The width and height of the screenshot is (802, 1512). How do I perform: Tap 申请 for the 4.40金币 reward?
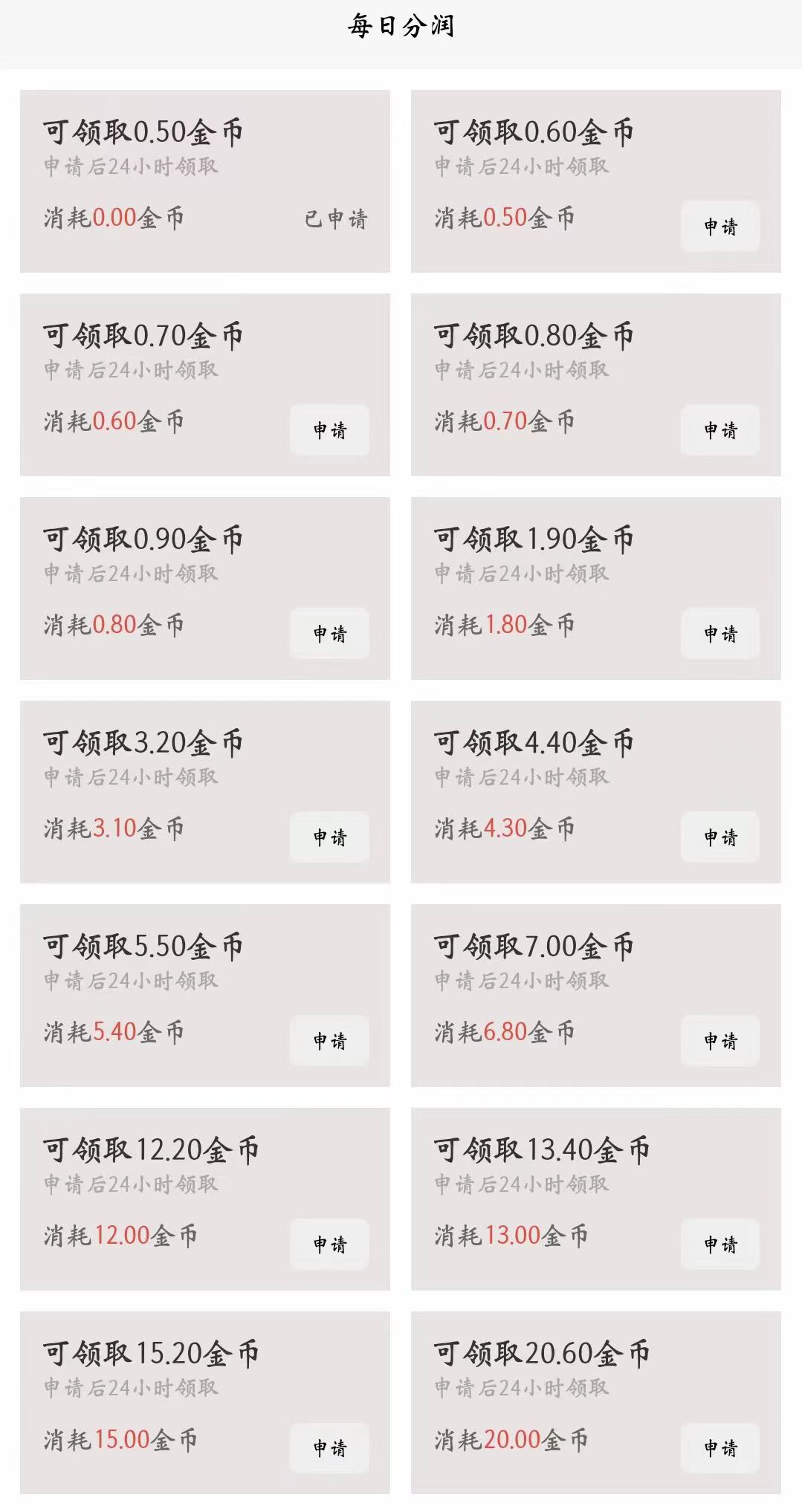click(x=720, y=837)
